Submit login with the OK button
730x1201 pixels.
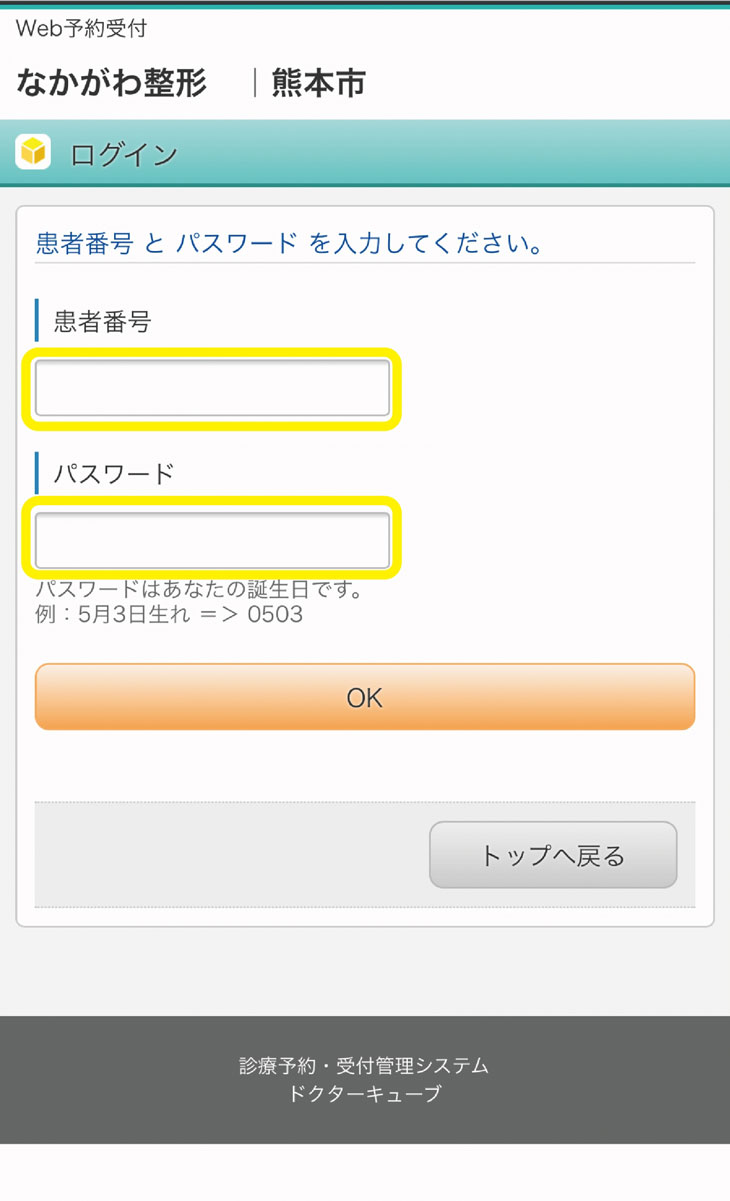tap(364, 697)
